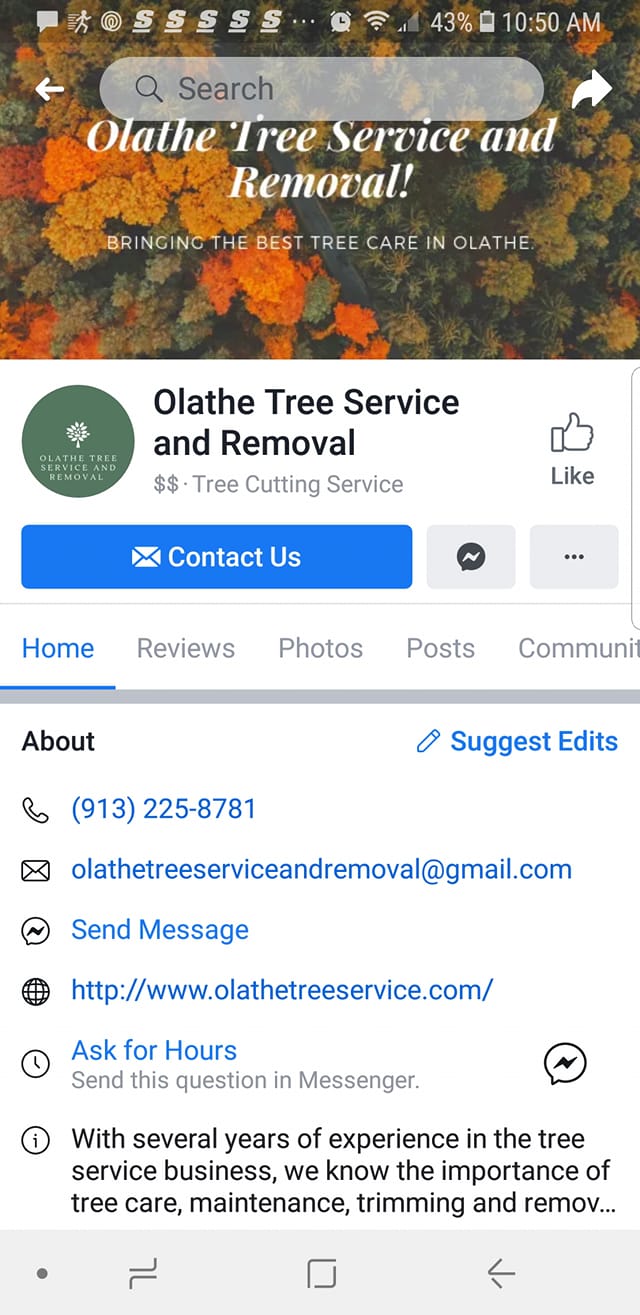Like the Olathe Tree Service page
The image size is (640, 1315).
pos(572,449)
